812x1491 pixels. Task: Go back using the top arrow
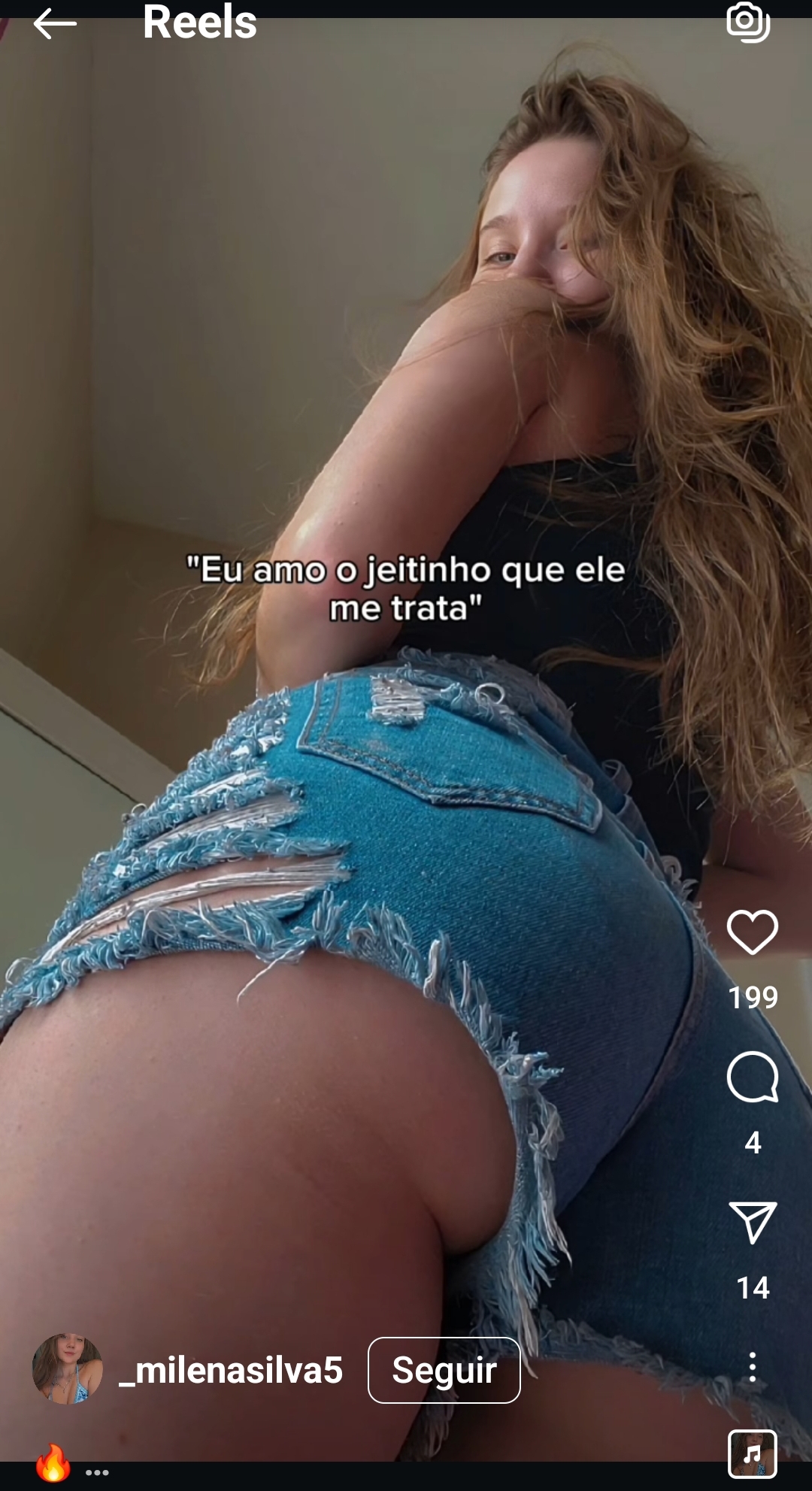click(55, 24)
